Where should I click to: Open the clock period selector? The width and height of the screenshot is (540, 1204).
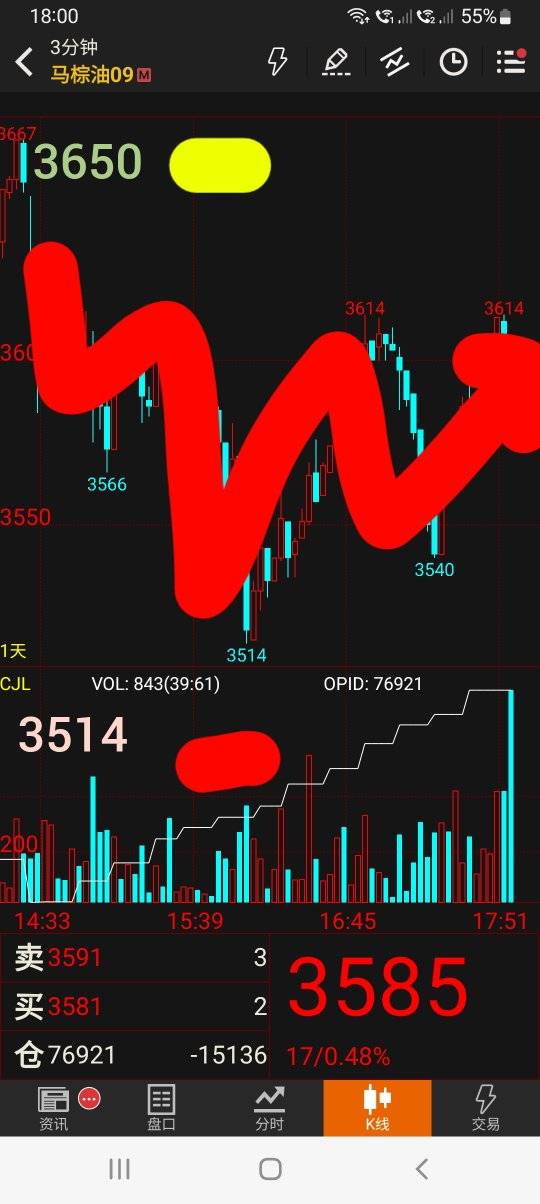click(x=453, y=62)
